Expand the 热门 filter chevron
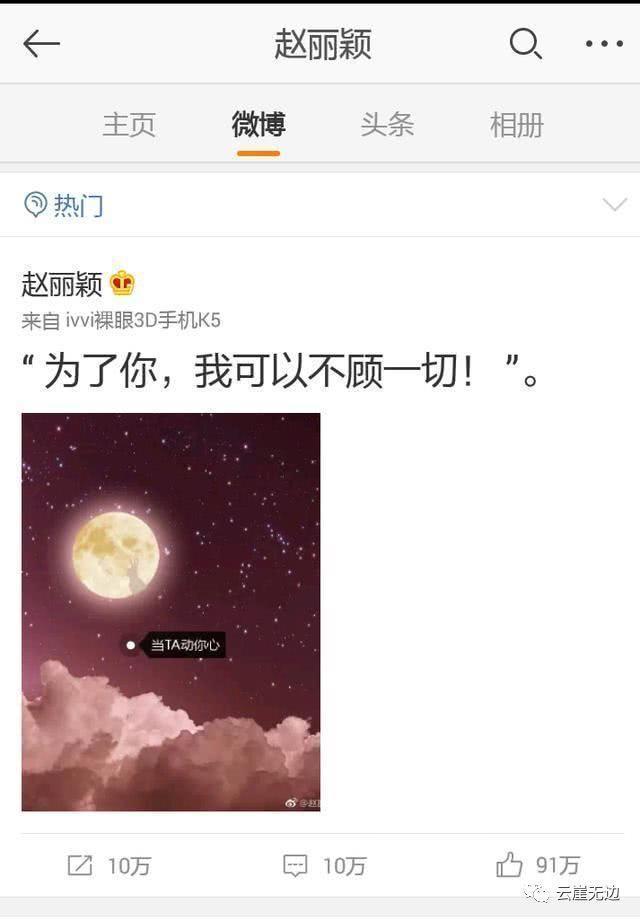 614,205
